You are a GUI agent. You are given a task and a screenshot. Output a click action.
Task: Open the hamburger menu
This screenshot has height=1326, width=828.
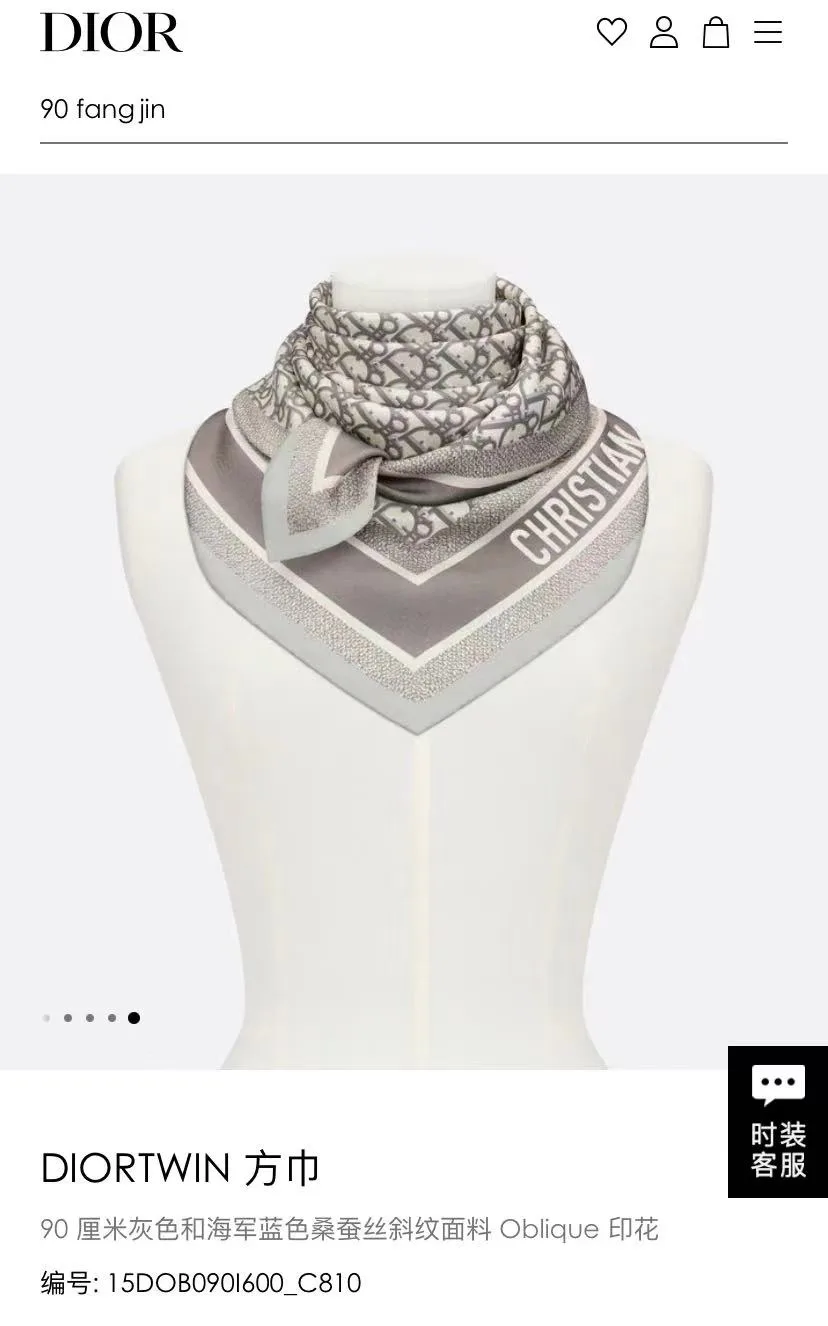tap(768, 32)
